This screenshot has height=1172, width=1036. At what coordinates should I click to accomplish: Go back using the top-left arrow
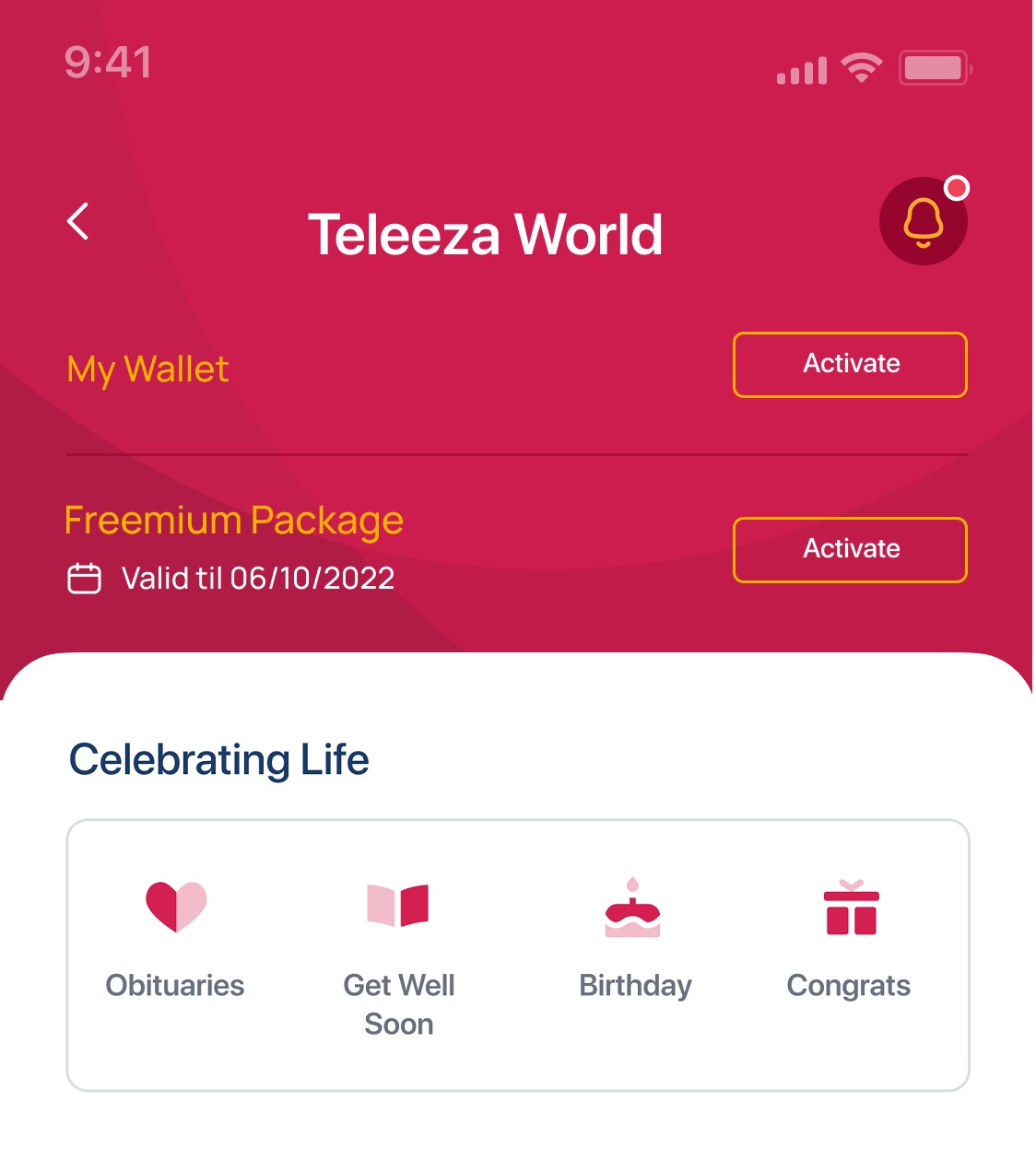pos(78,222)
